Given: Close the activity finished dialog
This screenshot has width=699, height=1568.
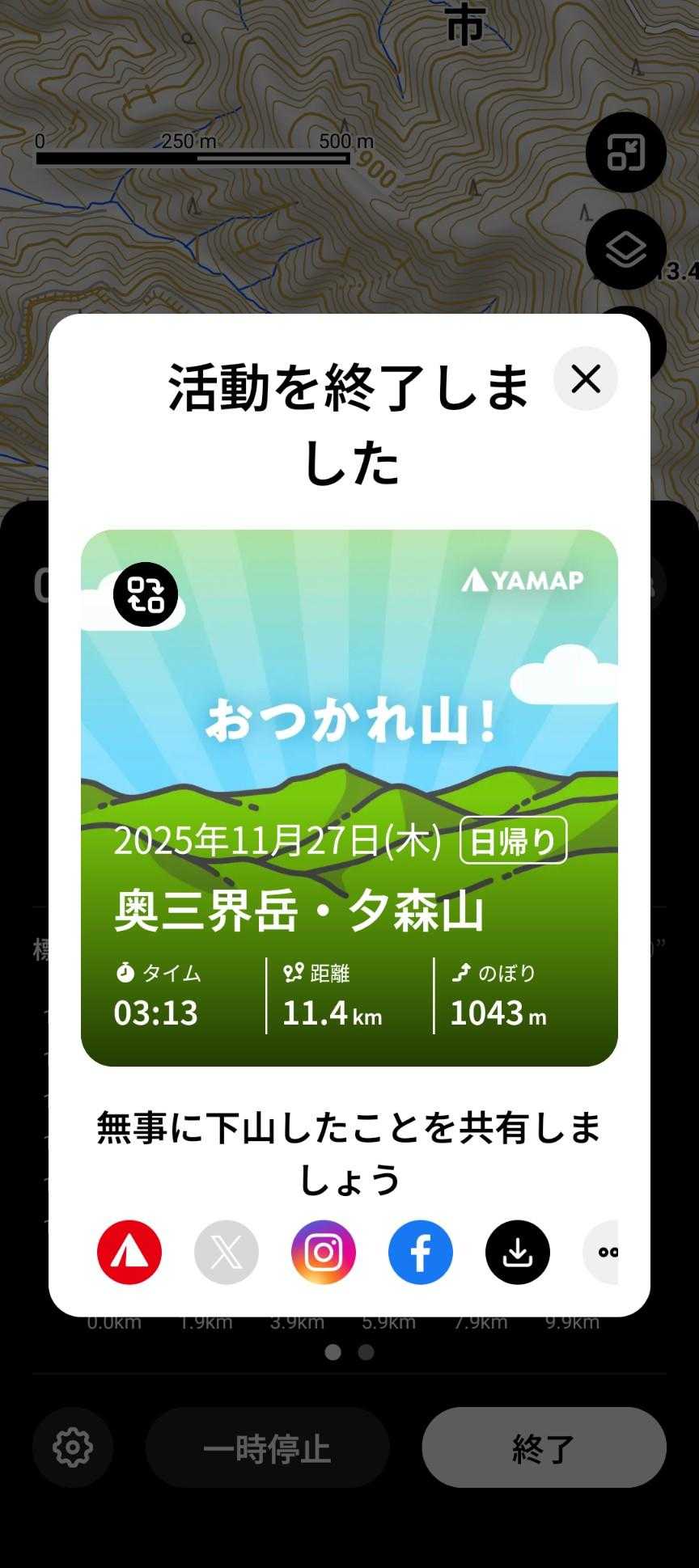Looking at the screenshot, I should [x=586, y=378].
